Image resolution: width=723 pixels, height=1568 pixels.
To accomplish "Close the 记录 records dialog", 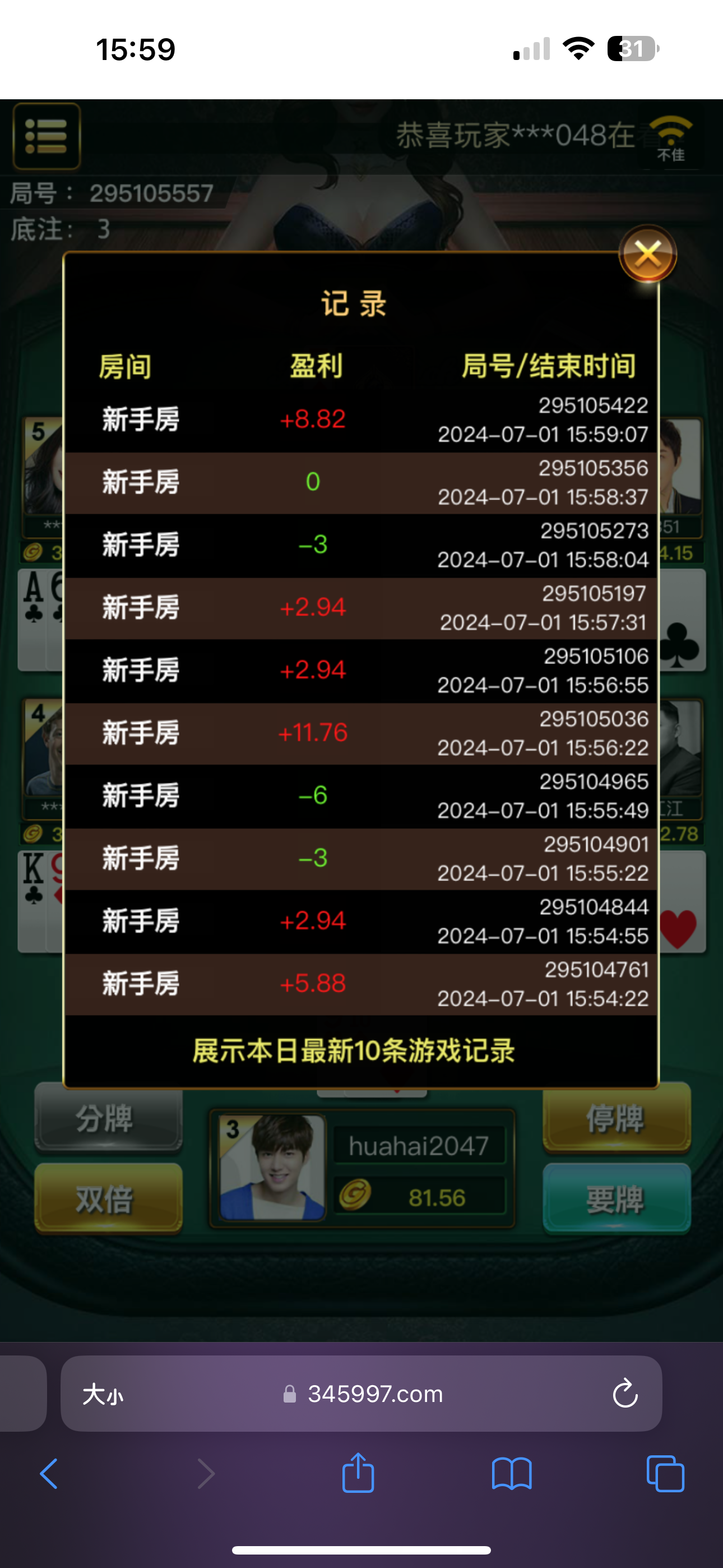I will (647, 255).
